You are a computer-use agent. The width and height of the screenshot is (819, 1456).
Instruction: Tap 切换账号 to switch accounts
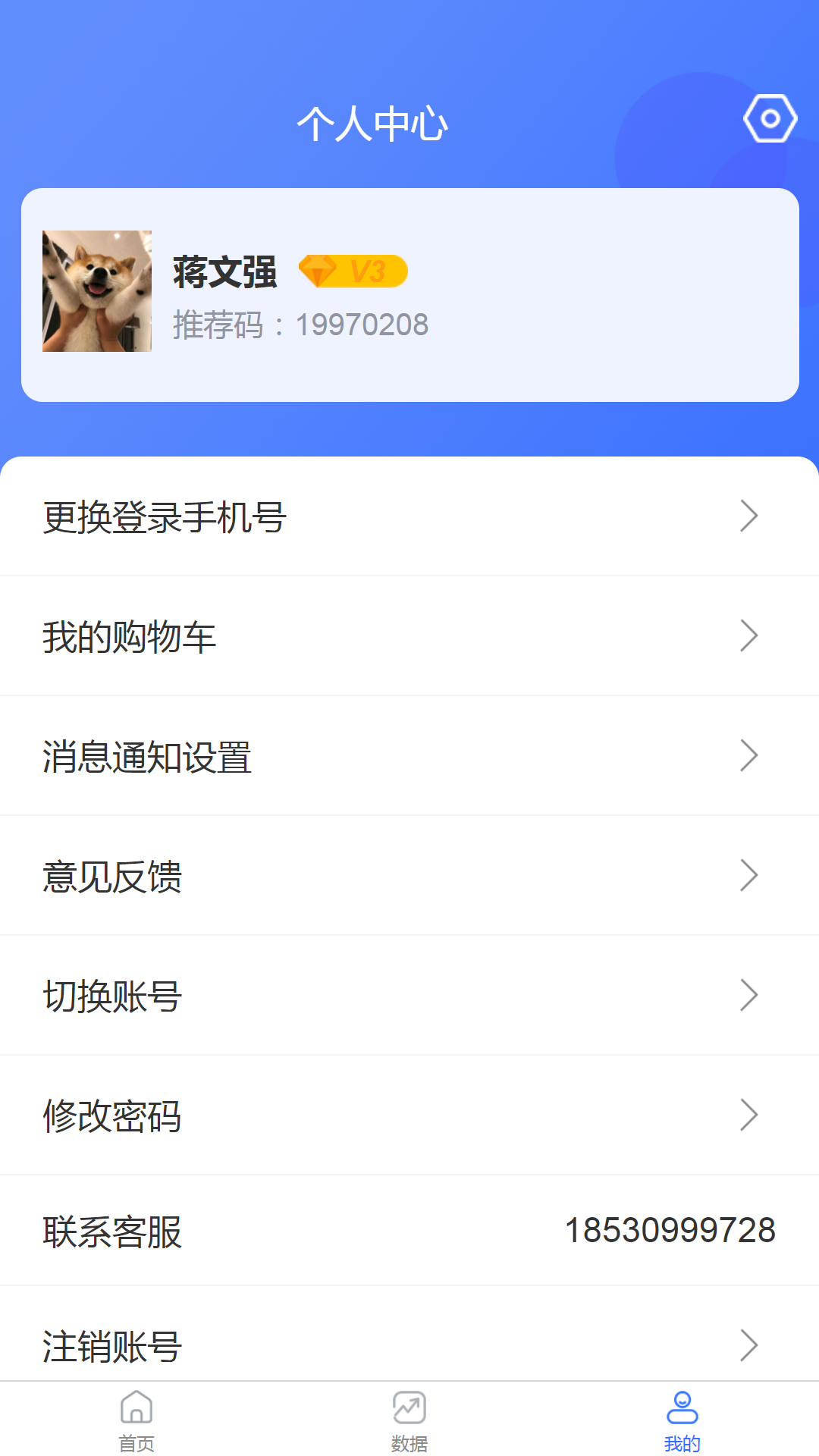click(x=409, y=996)
